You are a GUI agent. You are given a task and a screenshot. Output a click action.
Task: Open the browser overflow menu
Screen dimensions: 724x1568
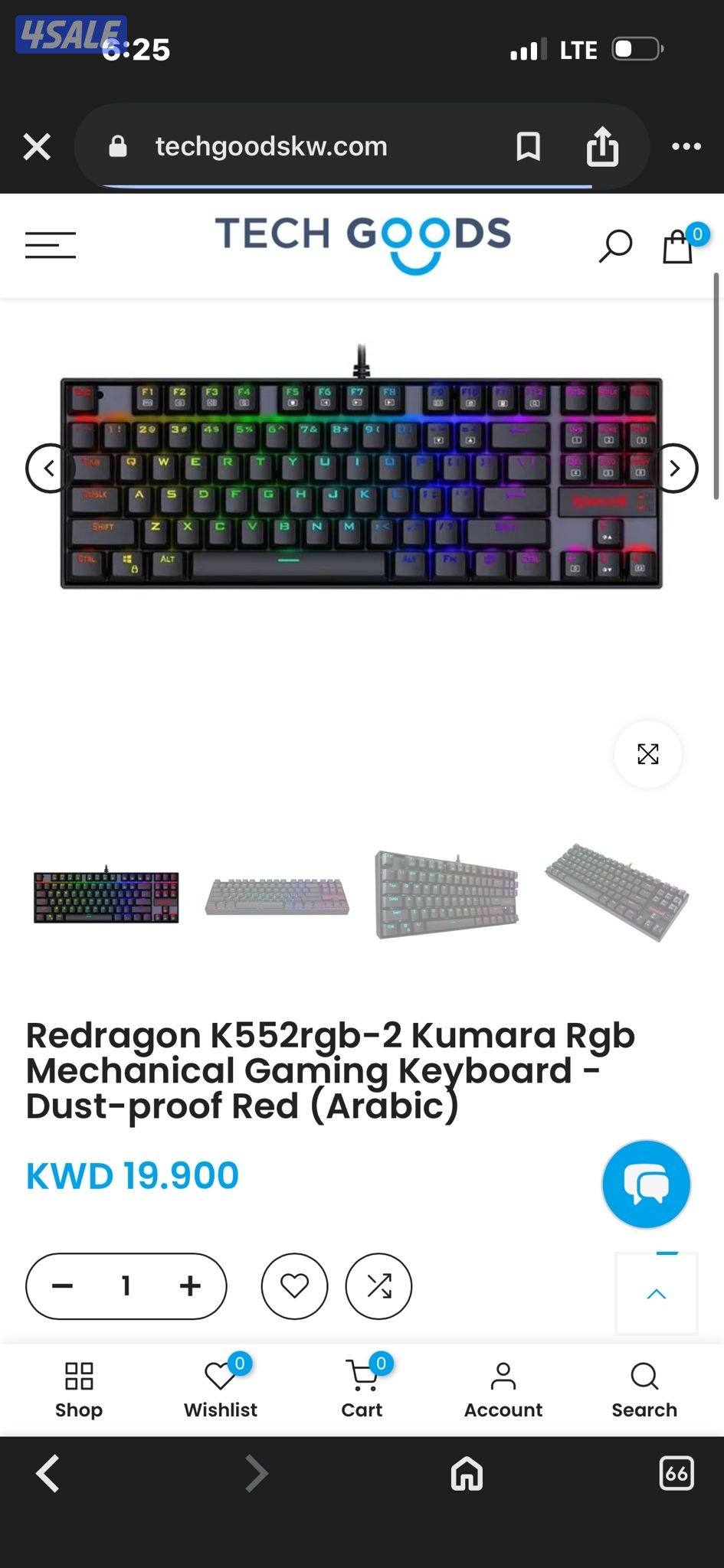pyautogui.click(x=686, y=146)
